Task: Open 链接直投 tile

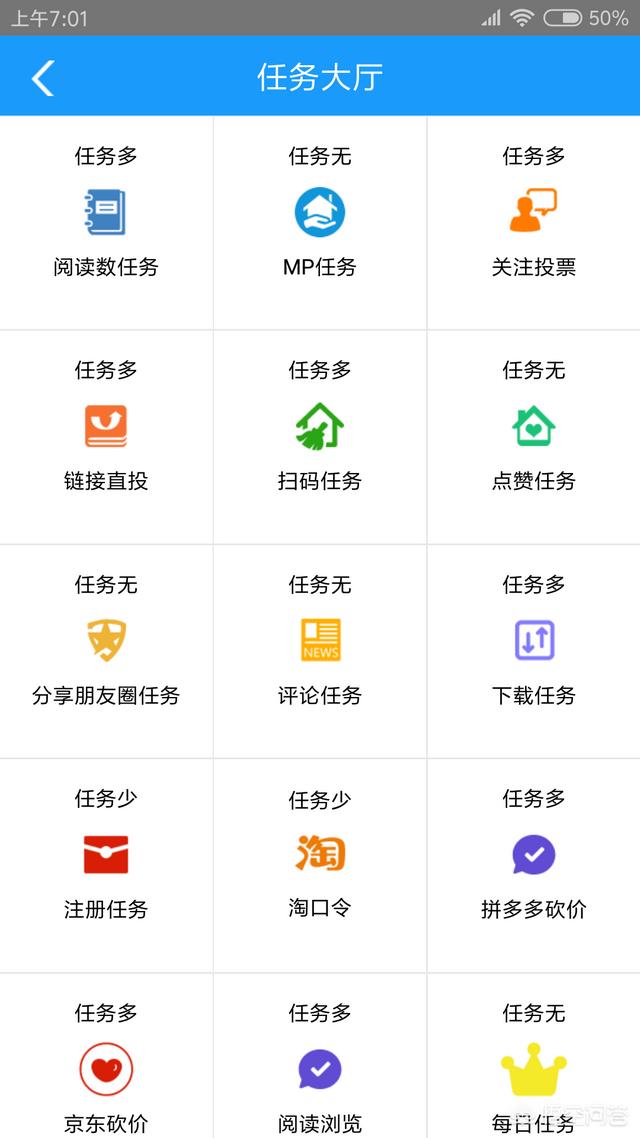Action: pyautogui.click(x=106, y=437)
